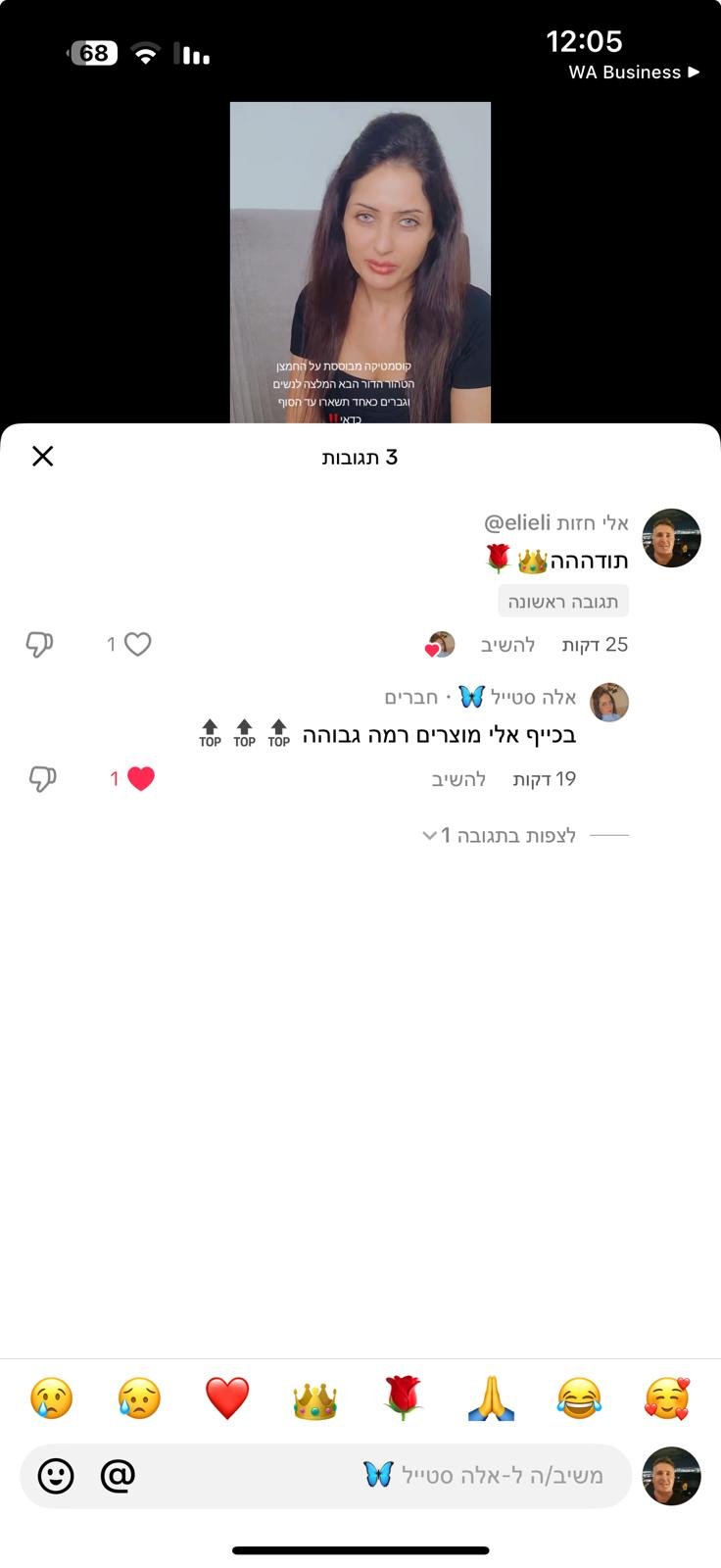Dislike the comment from אלה סטייל
The width and height of the screenshot is (721, 1568).
point(42,779)
